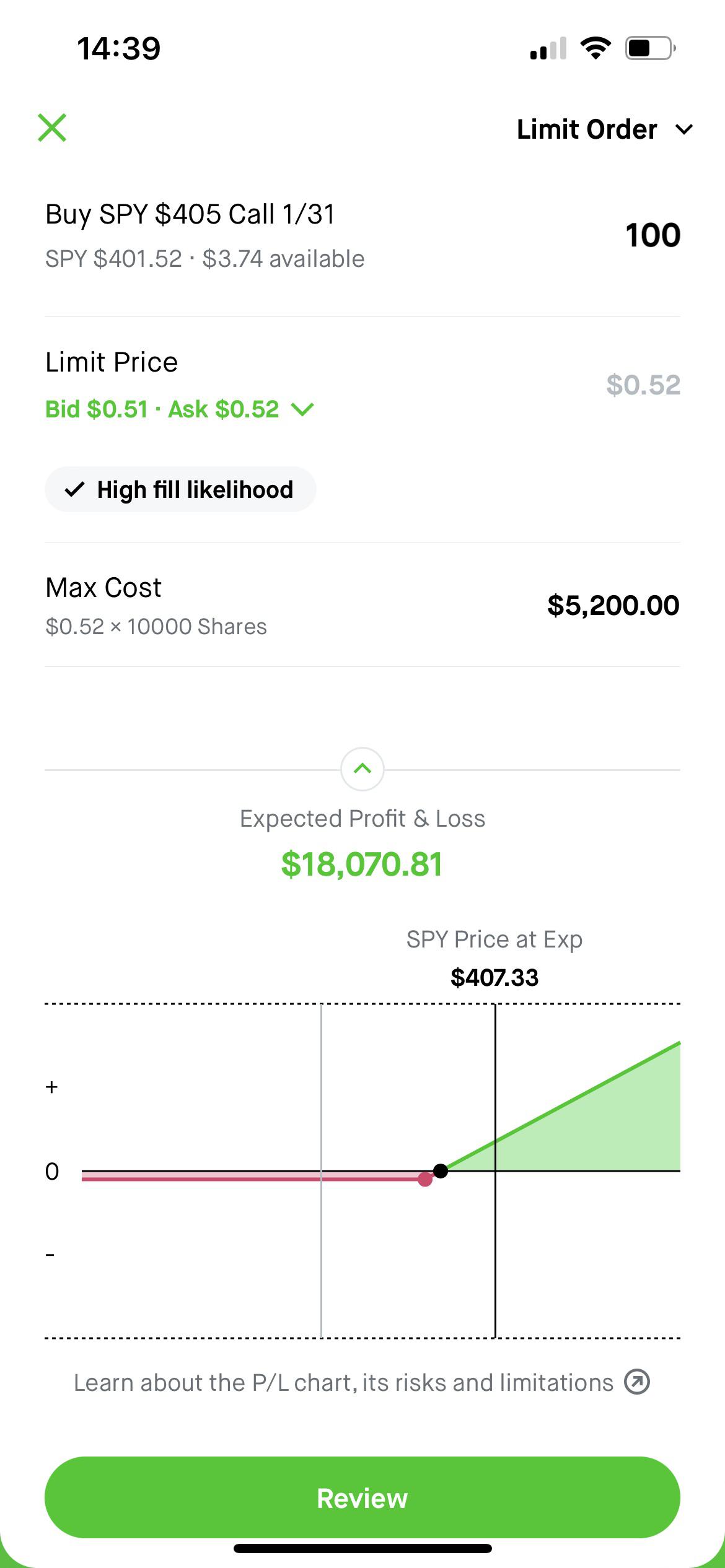Tap Review to review the order

click(362, 1497)
